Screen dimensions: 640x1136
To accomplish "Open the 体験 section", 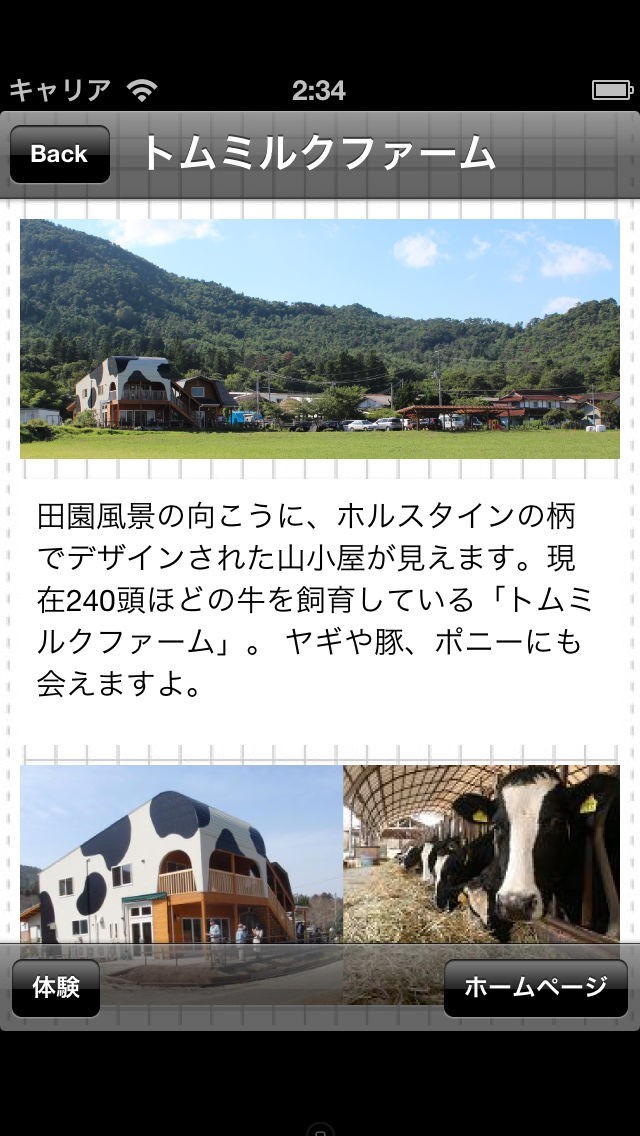I will [x=56, y=987].
